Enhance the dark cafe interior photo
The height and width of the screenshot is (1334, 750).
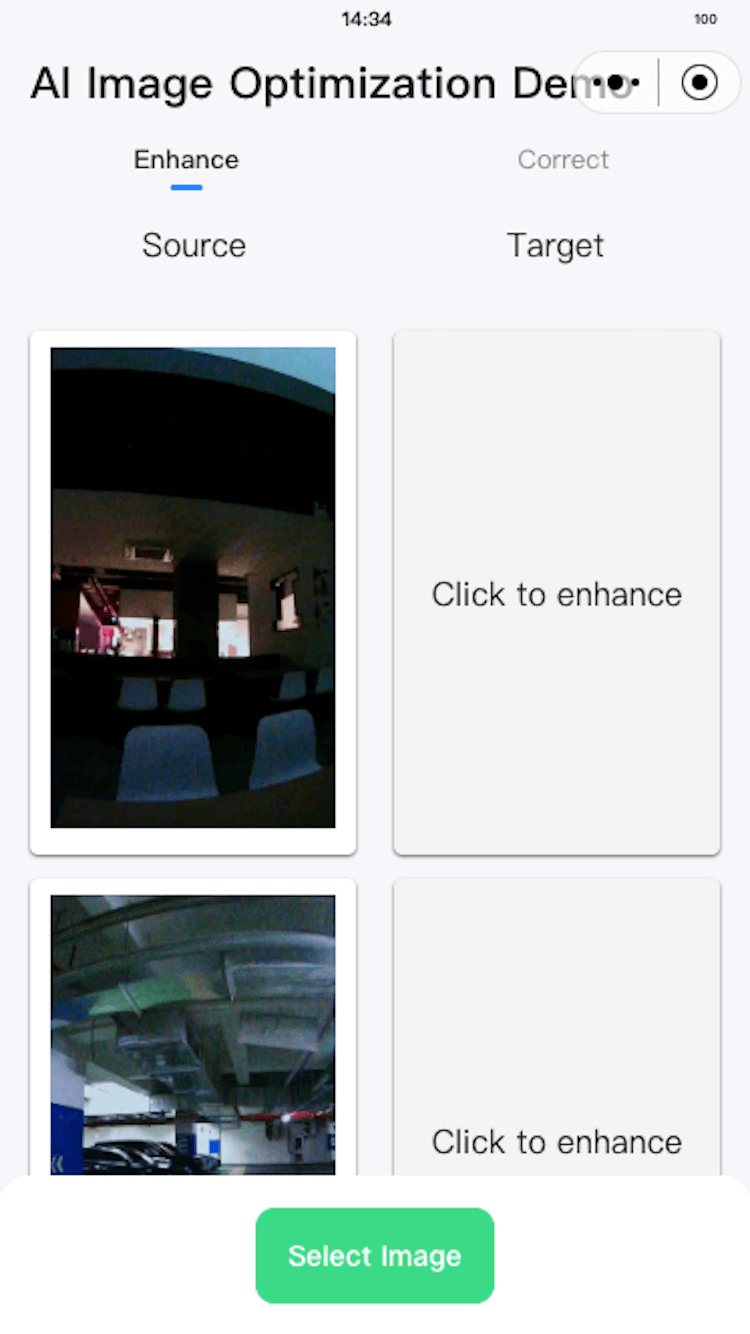tap(557, 593)
